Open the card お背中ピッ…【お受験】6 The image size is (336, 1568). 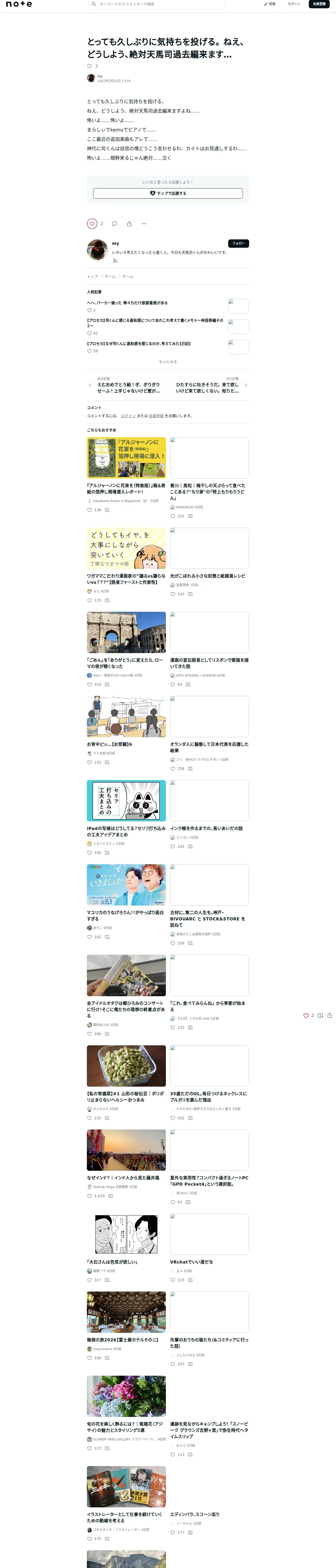click(x=126, y=730)
